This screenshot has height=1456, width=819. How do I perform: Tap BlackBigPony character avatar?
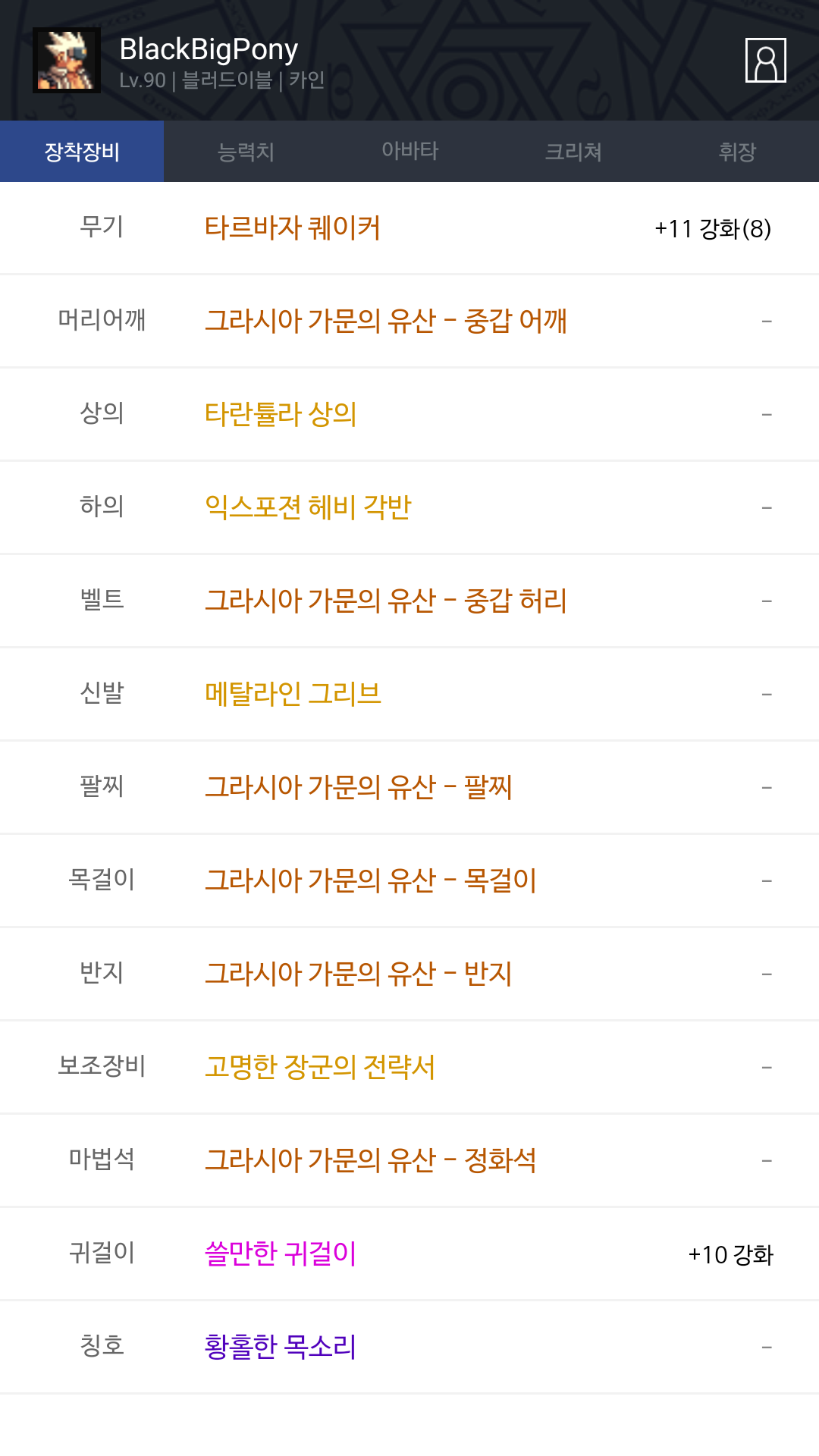click(67, 60)
